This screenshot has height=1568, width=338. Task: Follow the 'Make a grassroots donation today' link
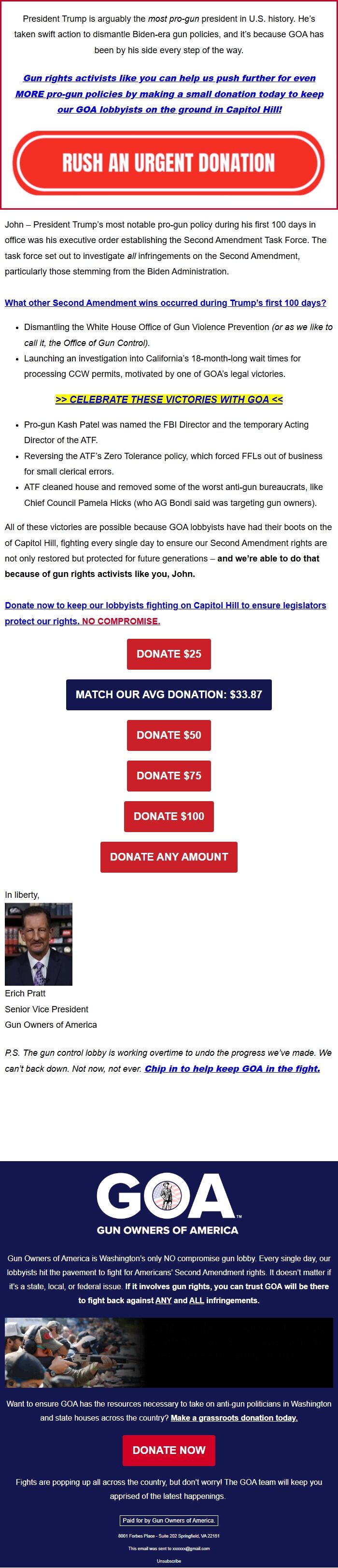[234, 1418]
